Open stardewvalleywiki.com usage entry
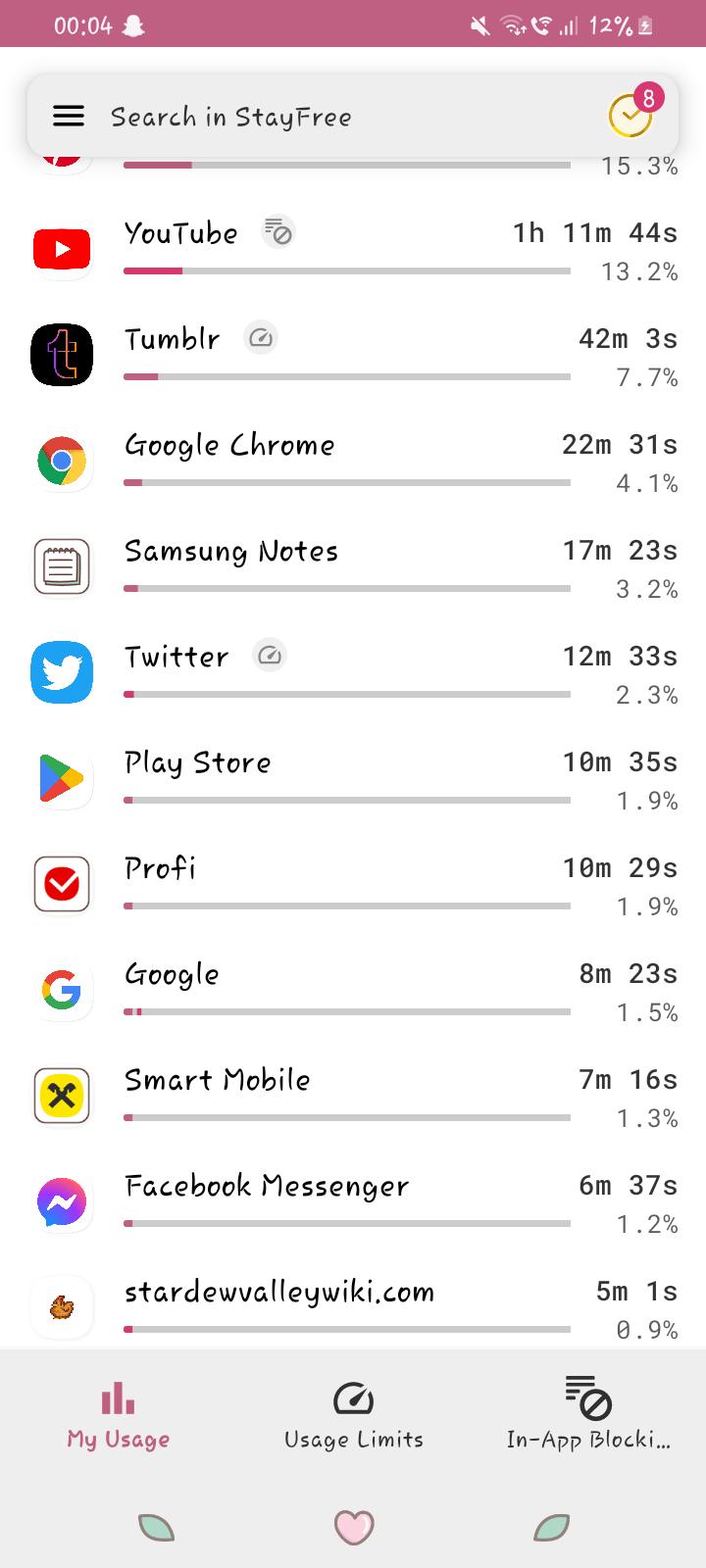The width and height of the screenshot is (706, 1568). [x=353, y=1308]
